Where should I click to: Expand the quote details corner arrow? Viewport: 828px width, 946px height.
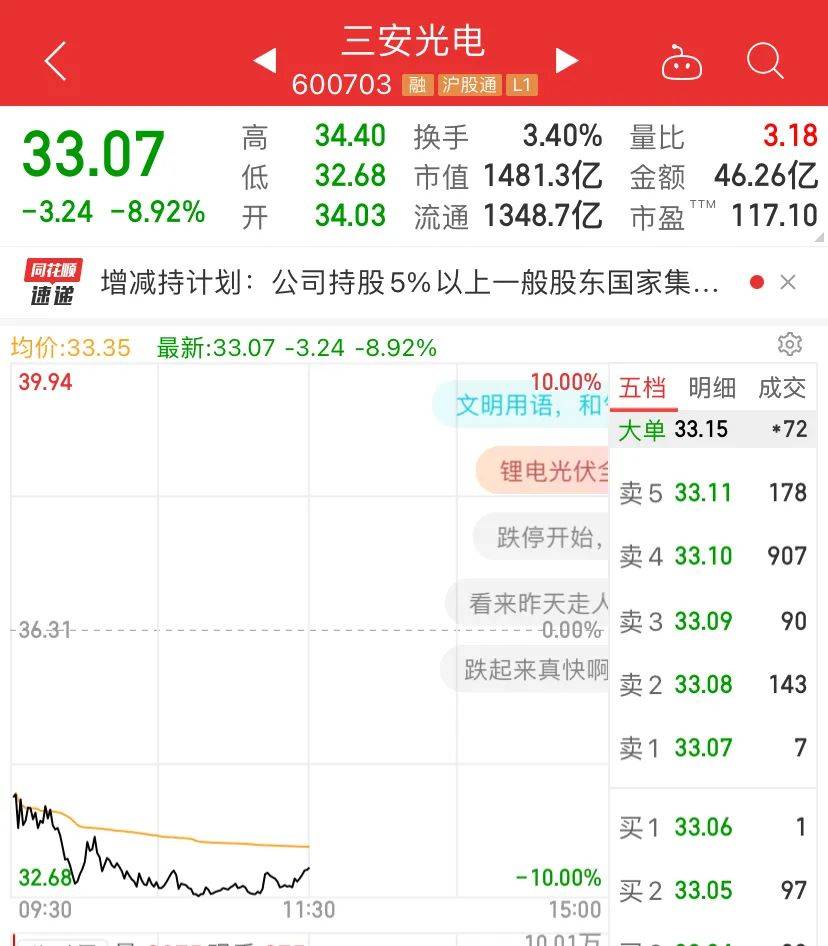coord(818,237)
